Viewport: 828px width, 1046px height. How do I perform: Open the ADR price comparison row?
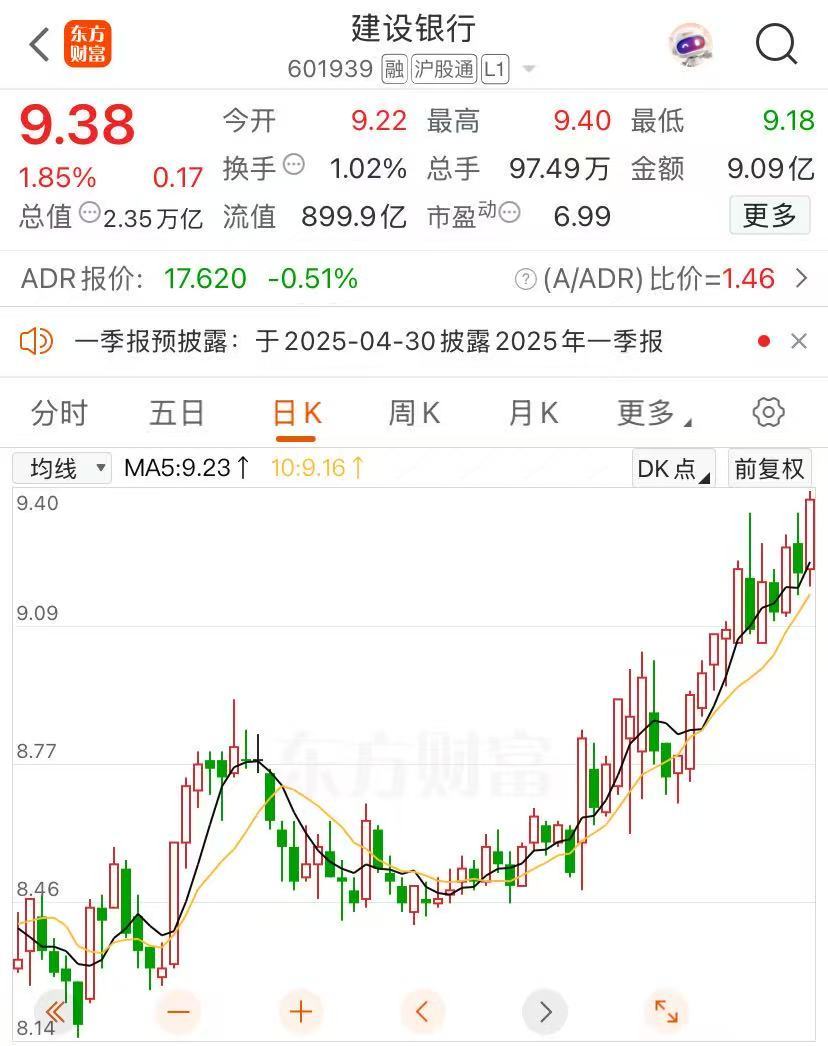[x=800, y=278]
